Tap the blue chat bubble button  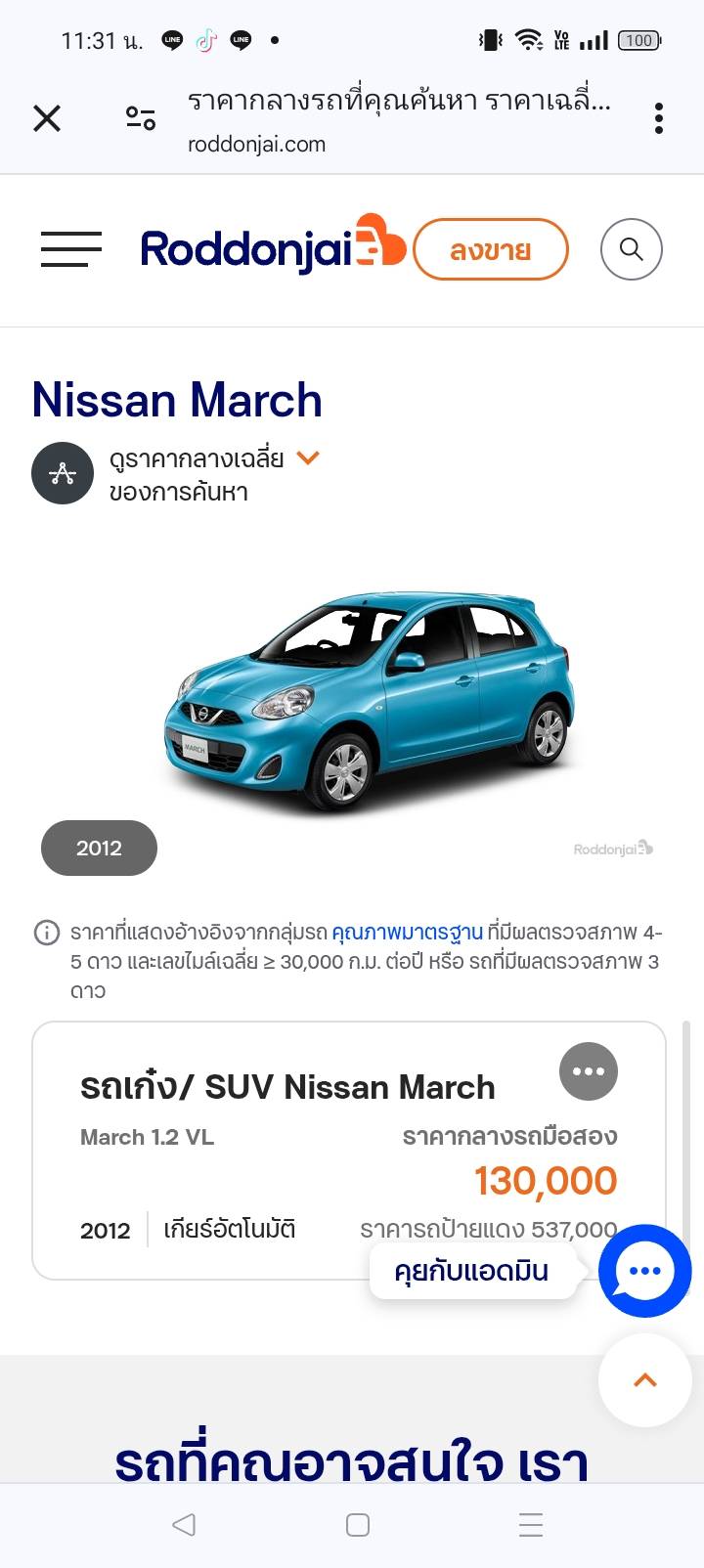pos(644,1271)
